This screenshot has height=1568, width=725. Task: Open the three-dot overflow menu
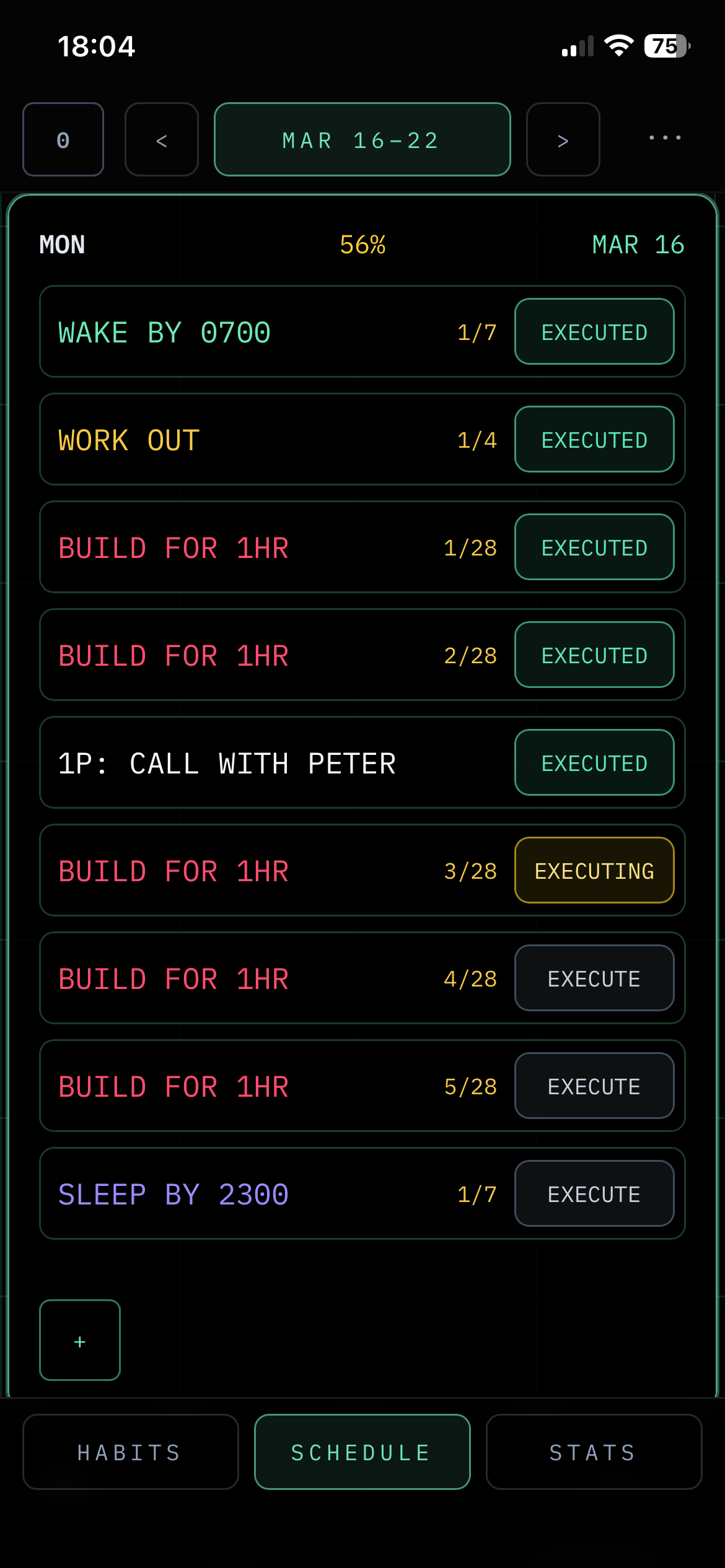tap(664, 138)
